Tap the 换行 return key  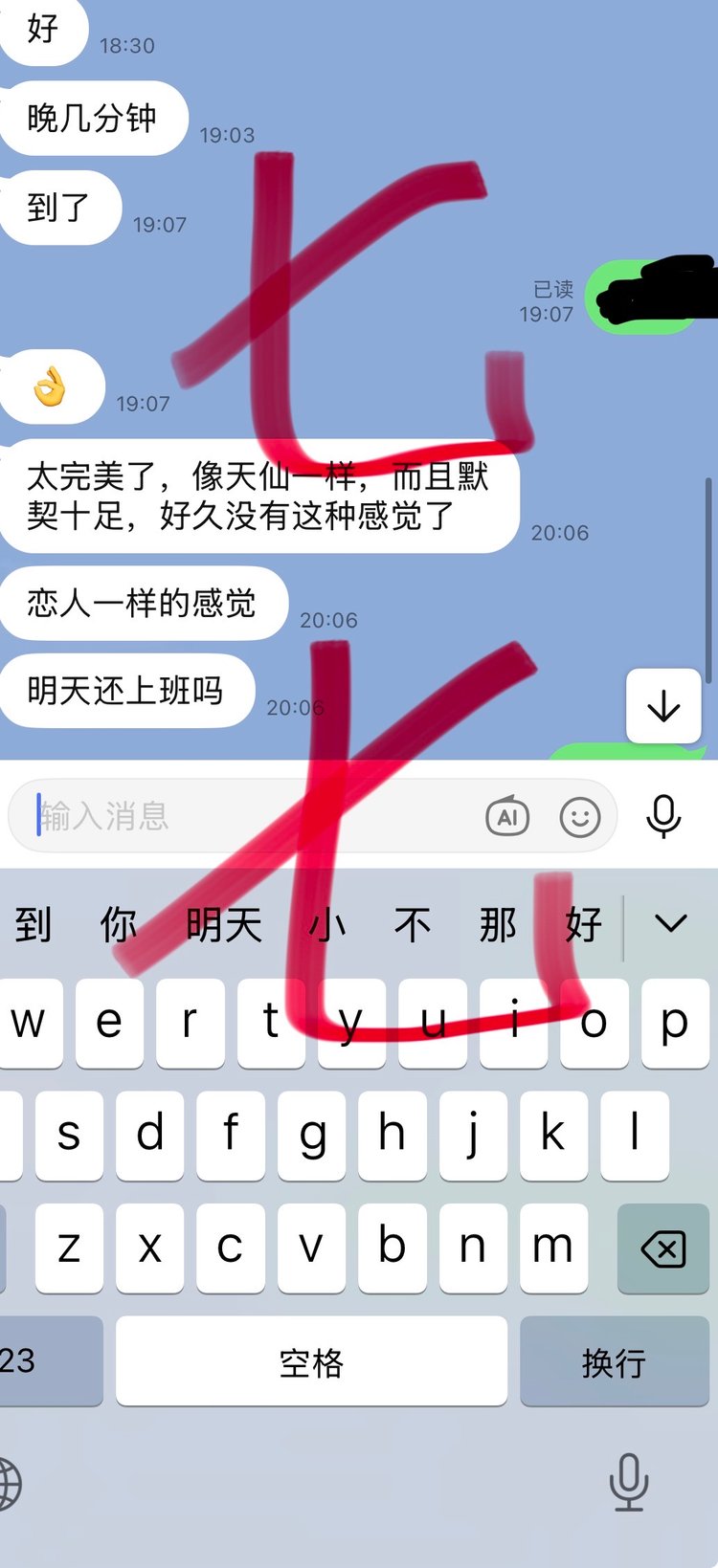tap(614, 1361)
